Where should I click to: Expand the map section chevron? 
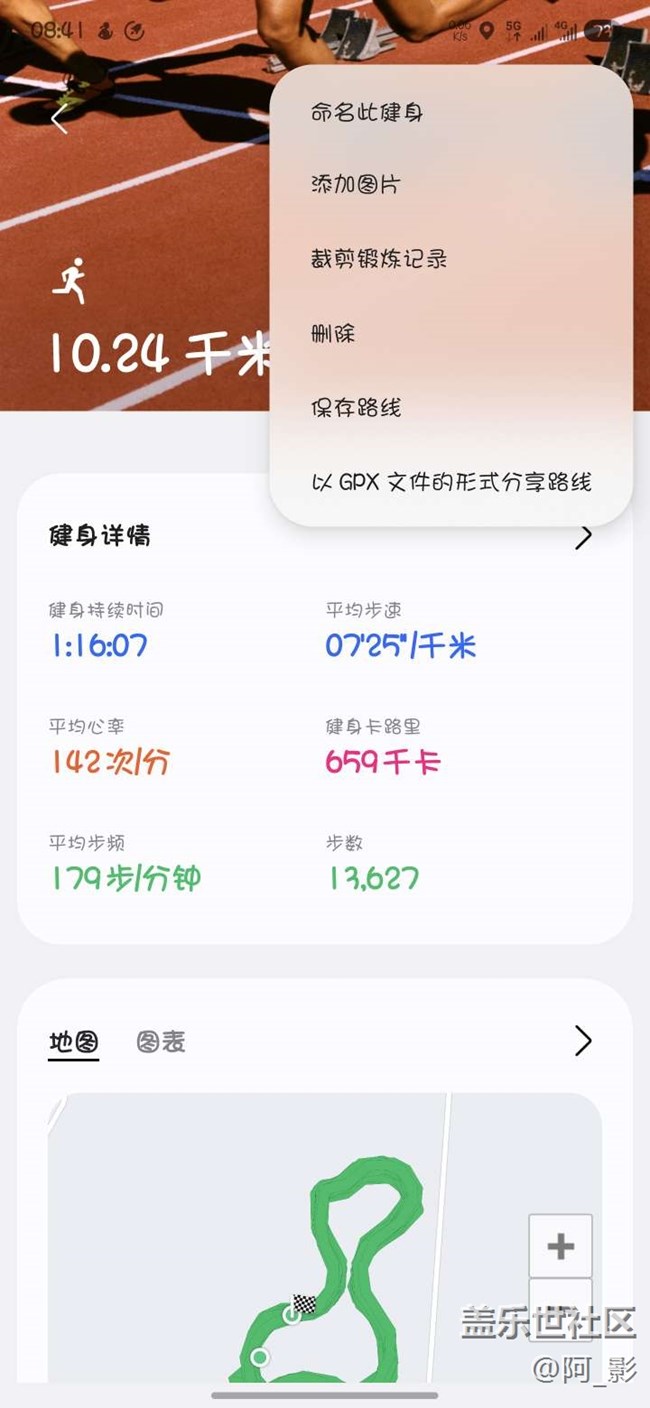coord(583,1041)
